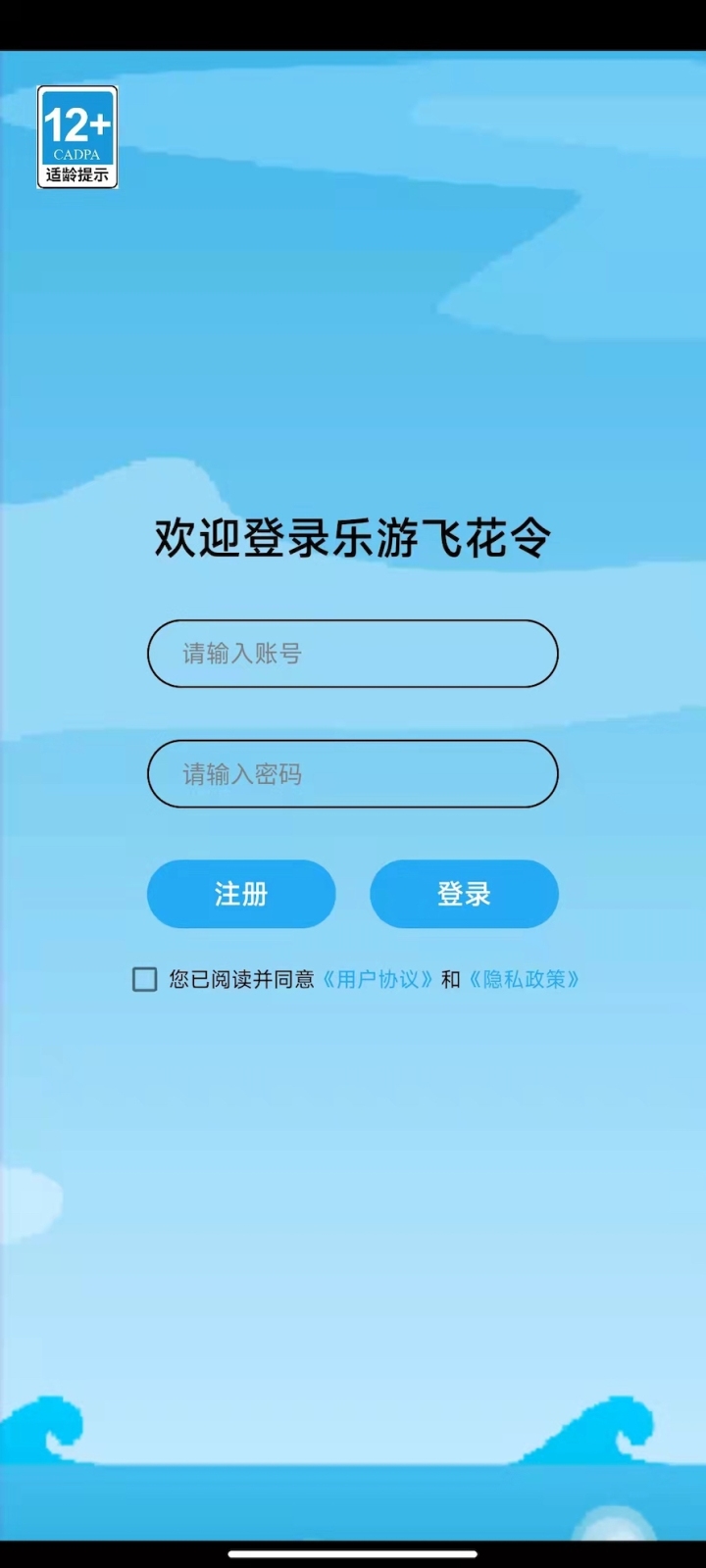Tap the 注册 register button
This screenshot has height=1568, width=706.
click(241, 894)
